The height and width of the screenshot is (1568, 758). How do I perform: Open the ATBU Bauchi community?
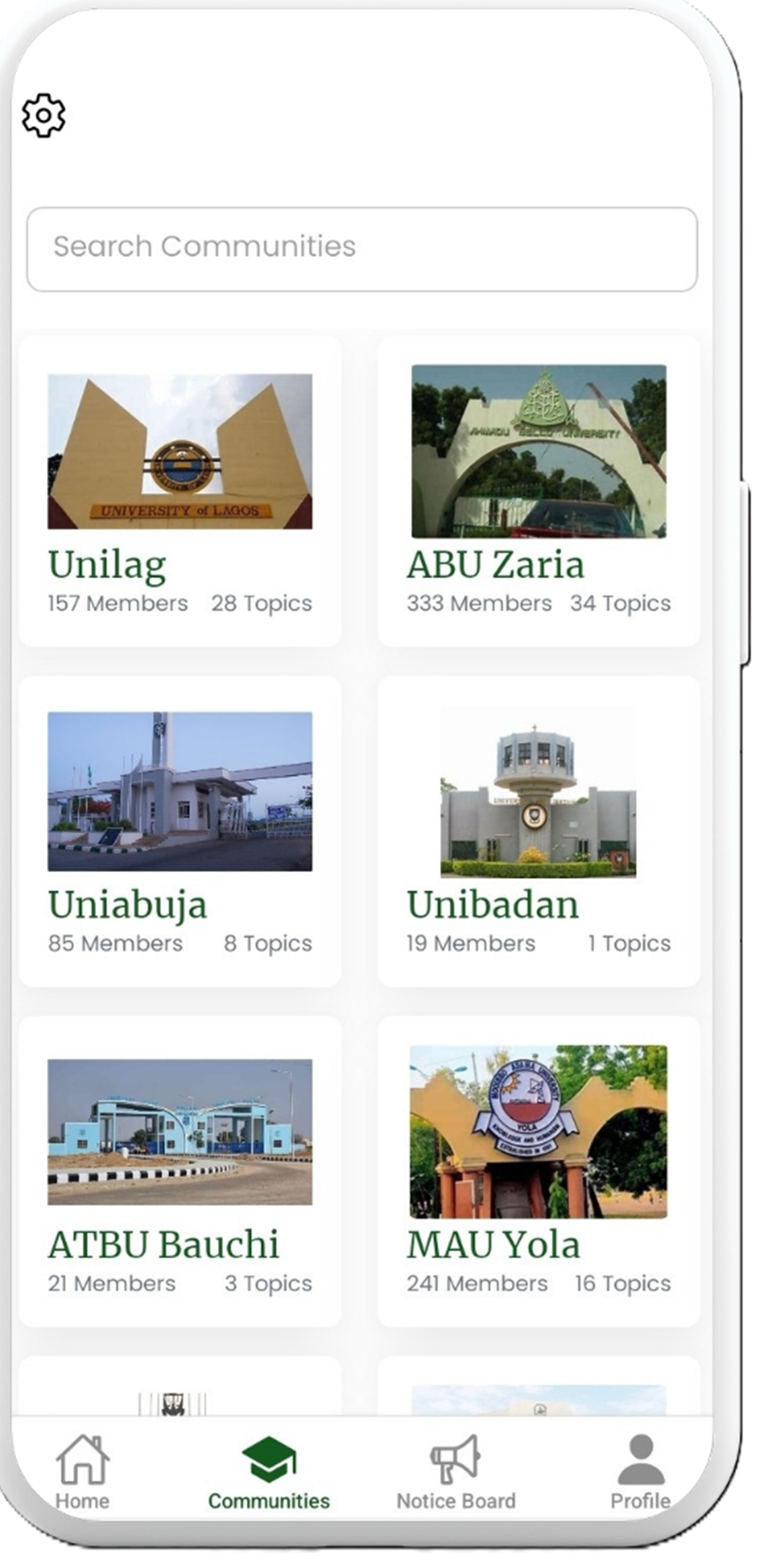pos(180,1171)
